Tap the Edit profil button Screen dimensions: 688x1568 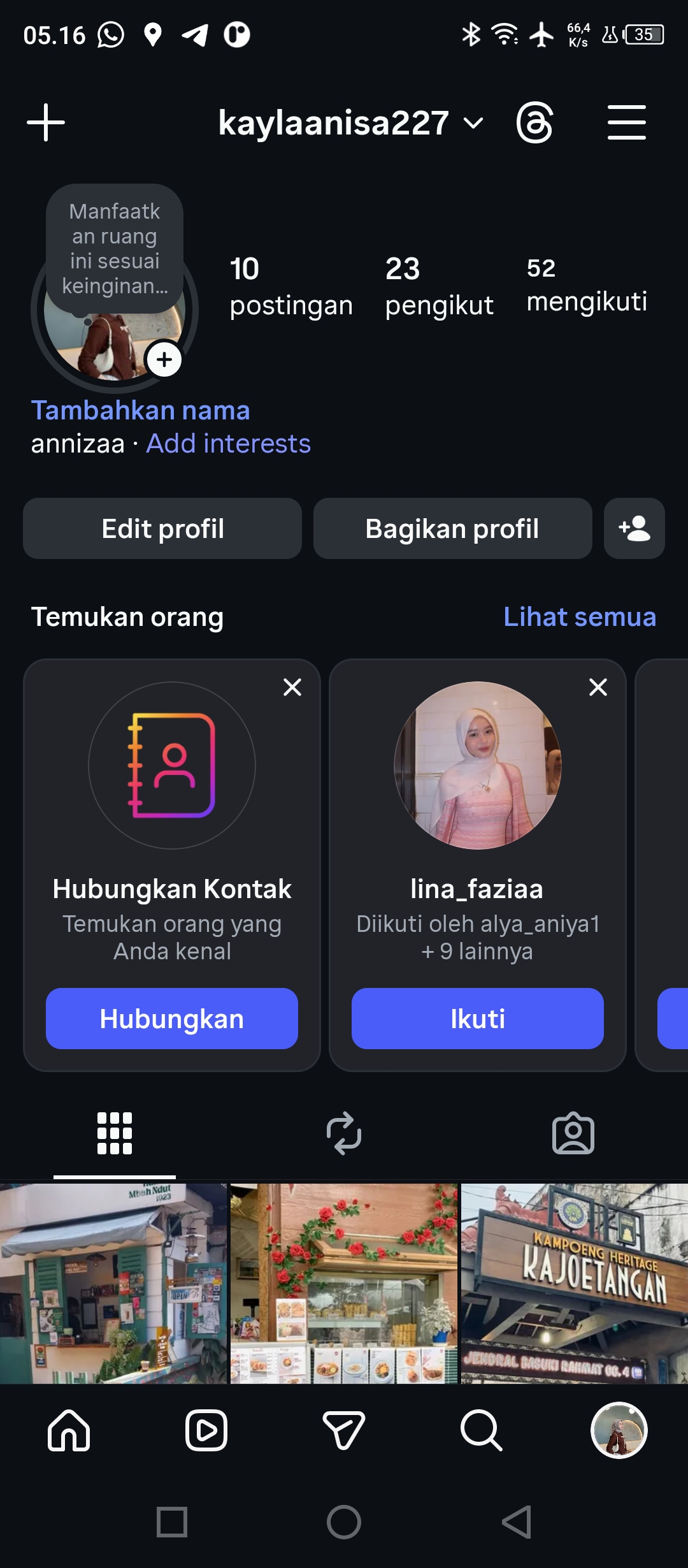point(162,528)
